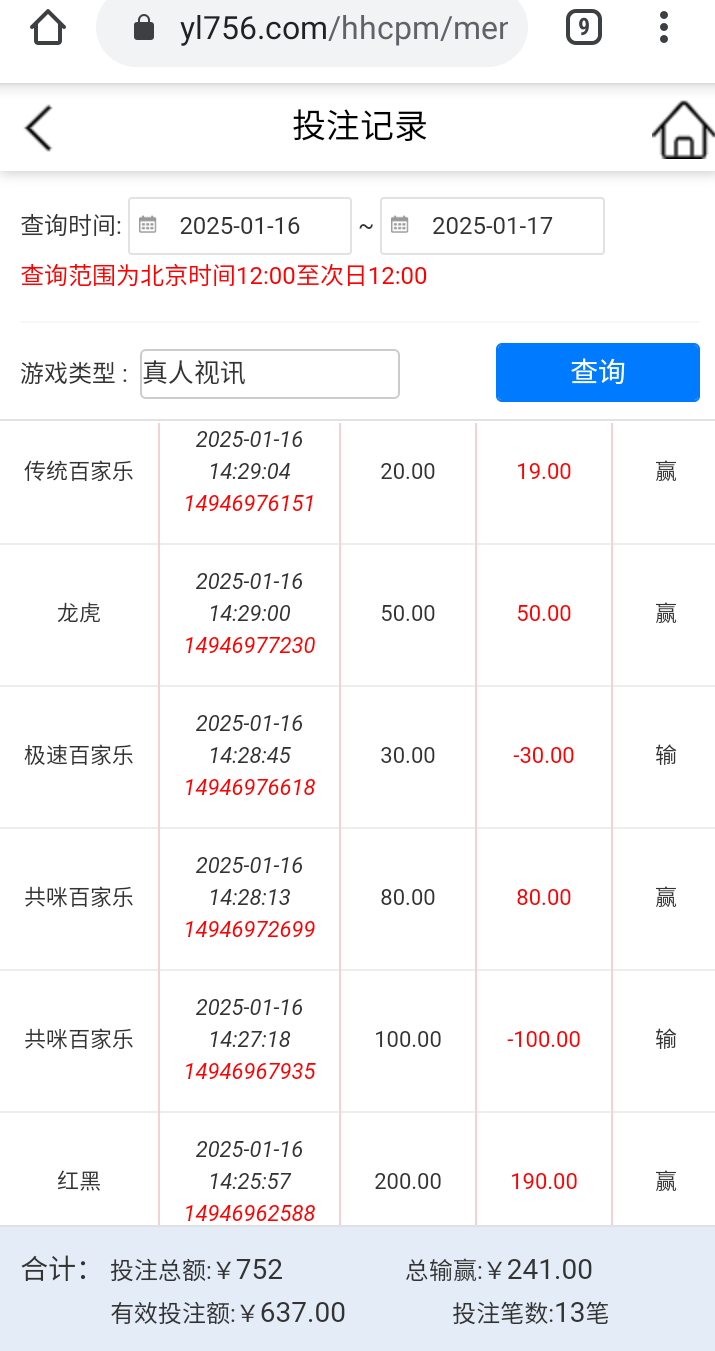Go back using the left arrow
This screenshot has height=1351, width=715.
pyautogui.click(x=38, y=128)
